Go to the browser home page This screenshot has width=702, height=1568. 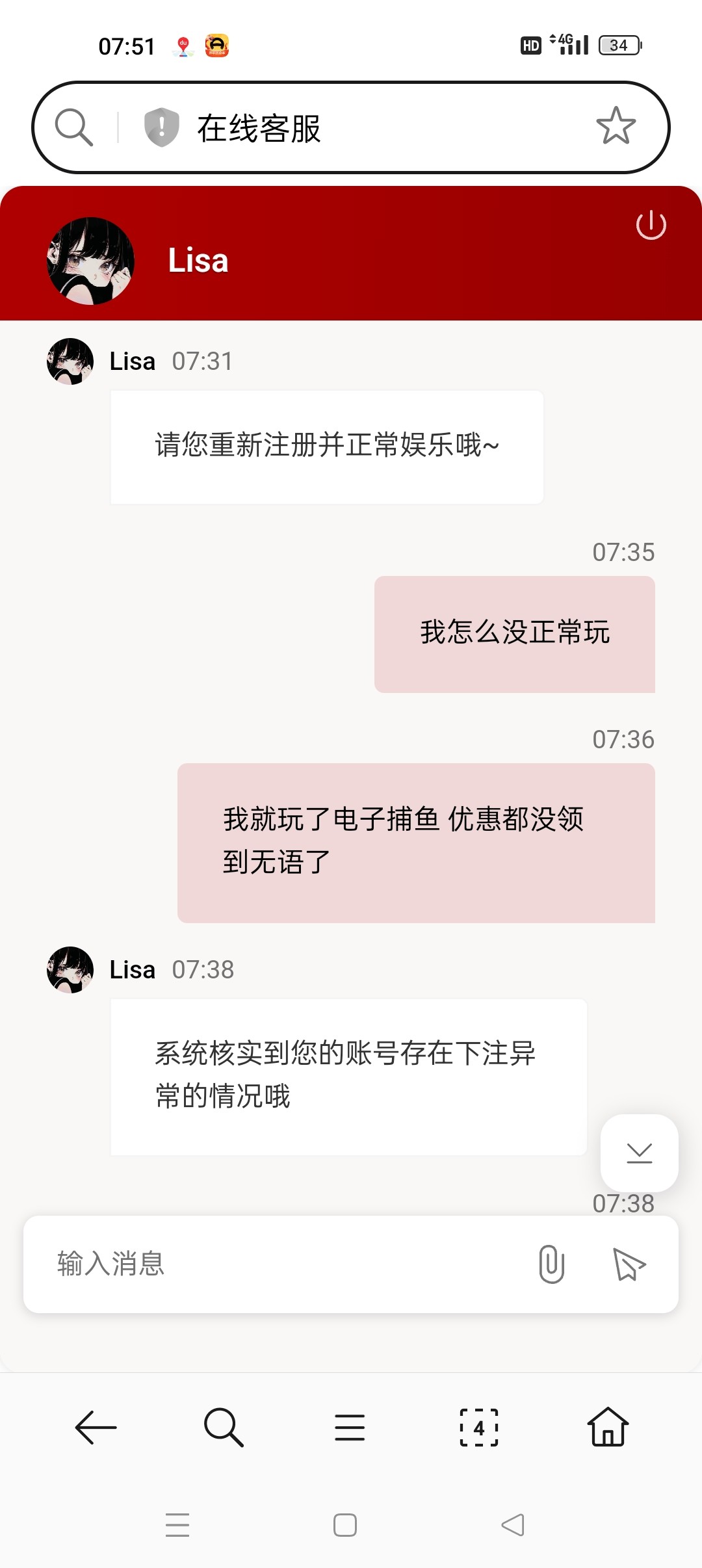608,1428
